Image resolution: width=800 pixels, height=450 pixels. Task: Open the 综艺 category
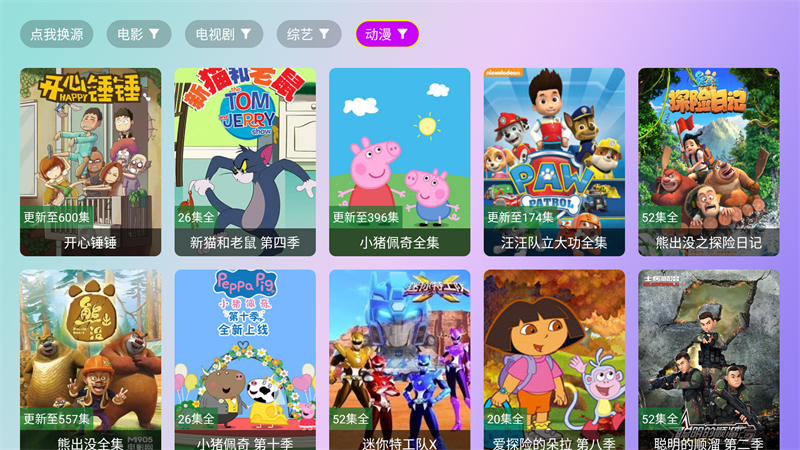pyautogui.click(x=308, y=34)
